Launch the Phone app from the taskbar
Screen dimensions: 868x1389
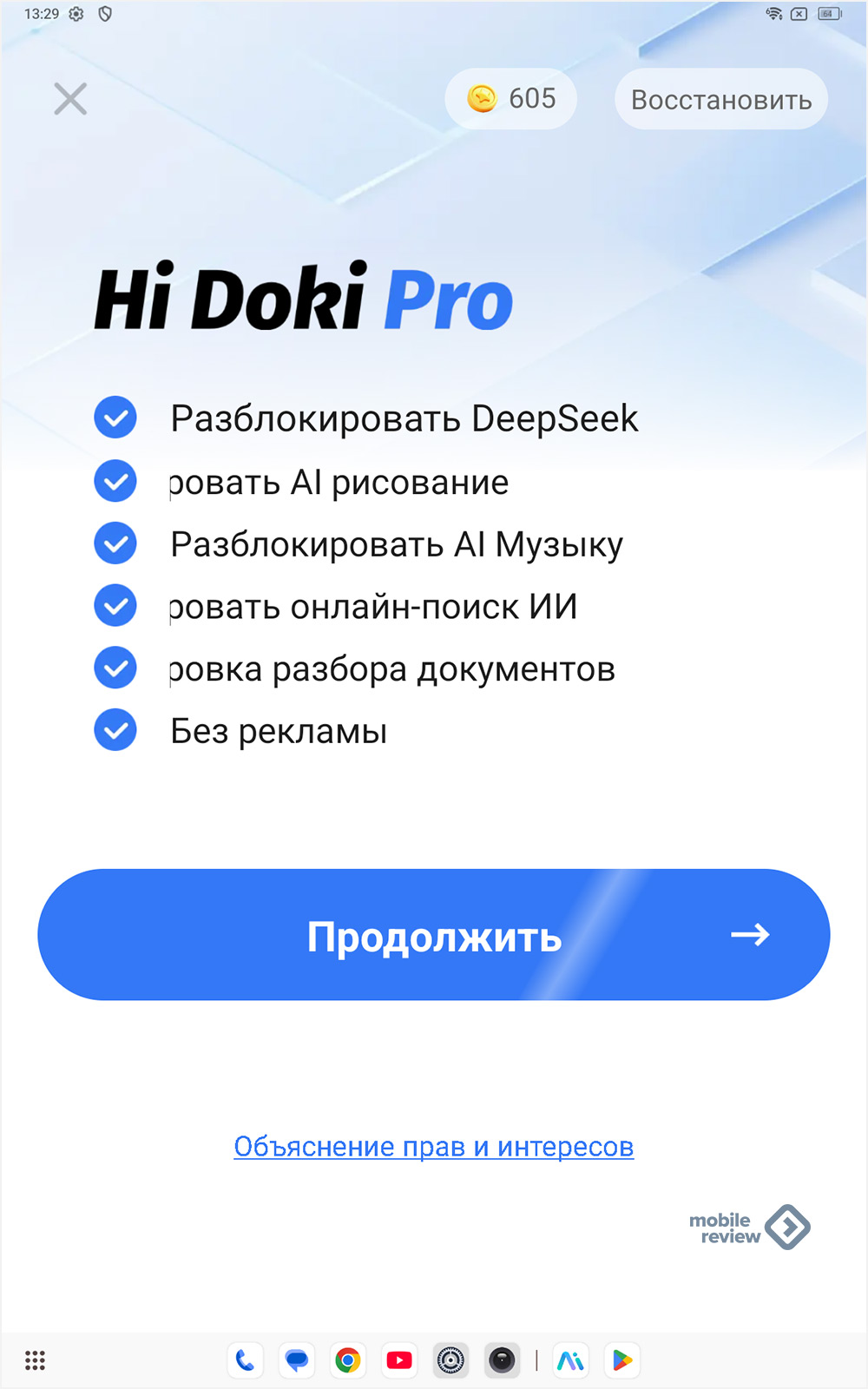pos(245,1360)
